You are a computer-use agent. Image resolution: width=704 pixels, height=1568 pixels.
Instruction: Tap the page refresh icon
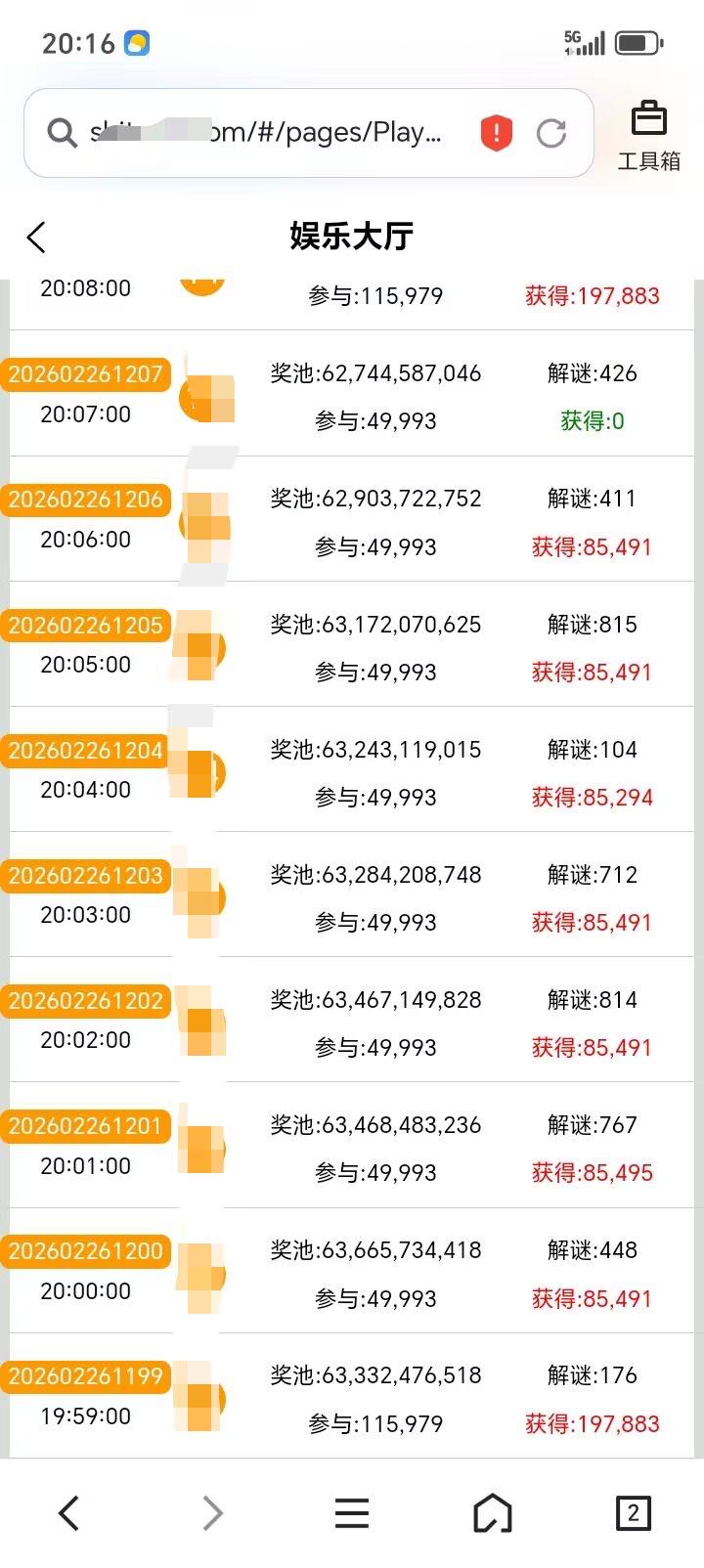pos(551,133)
